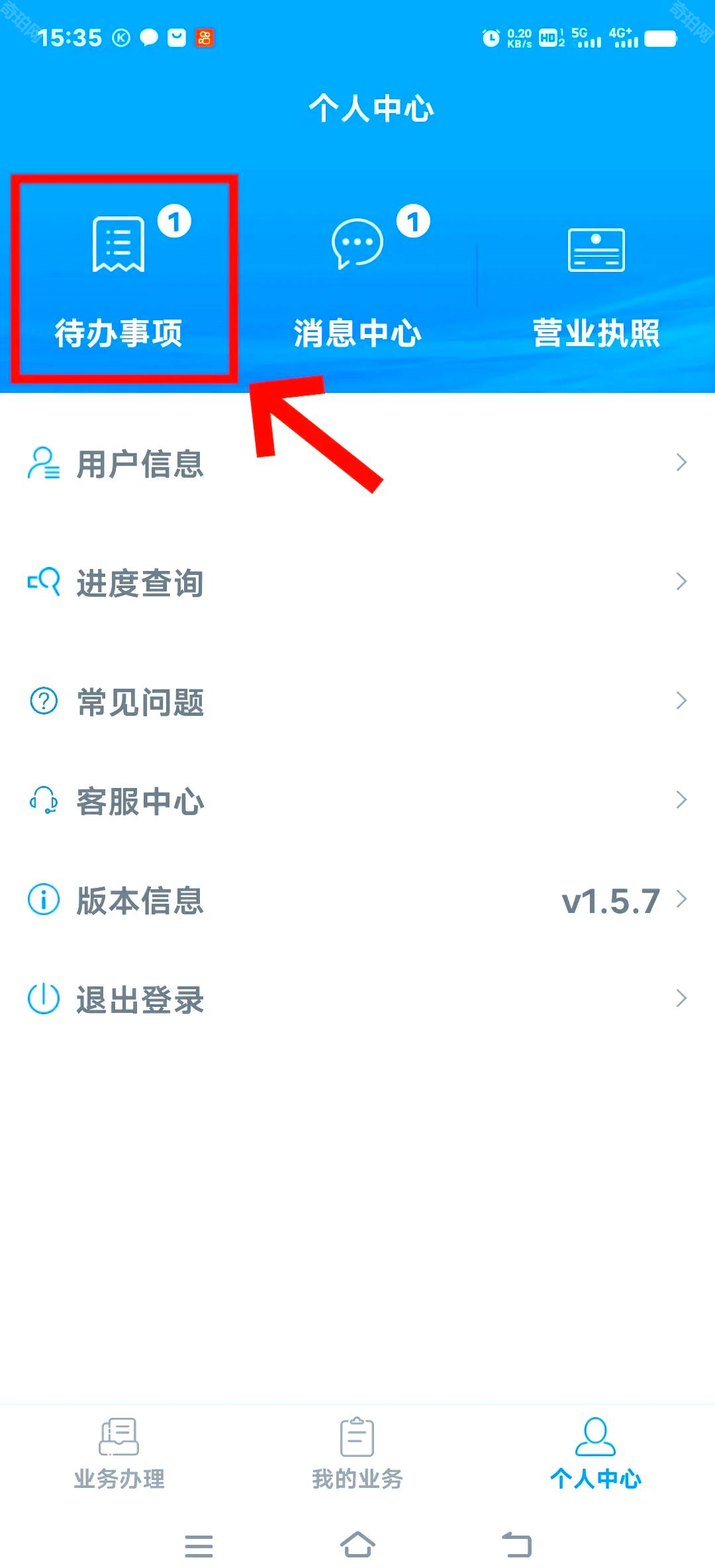
Task: Click the 常见问题 question mark icon
Action: [42, 700]
